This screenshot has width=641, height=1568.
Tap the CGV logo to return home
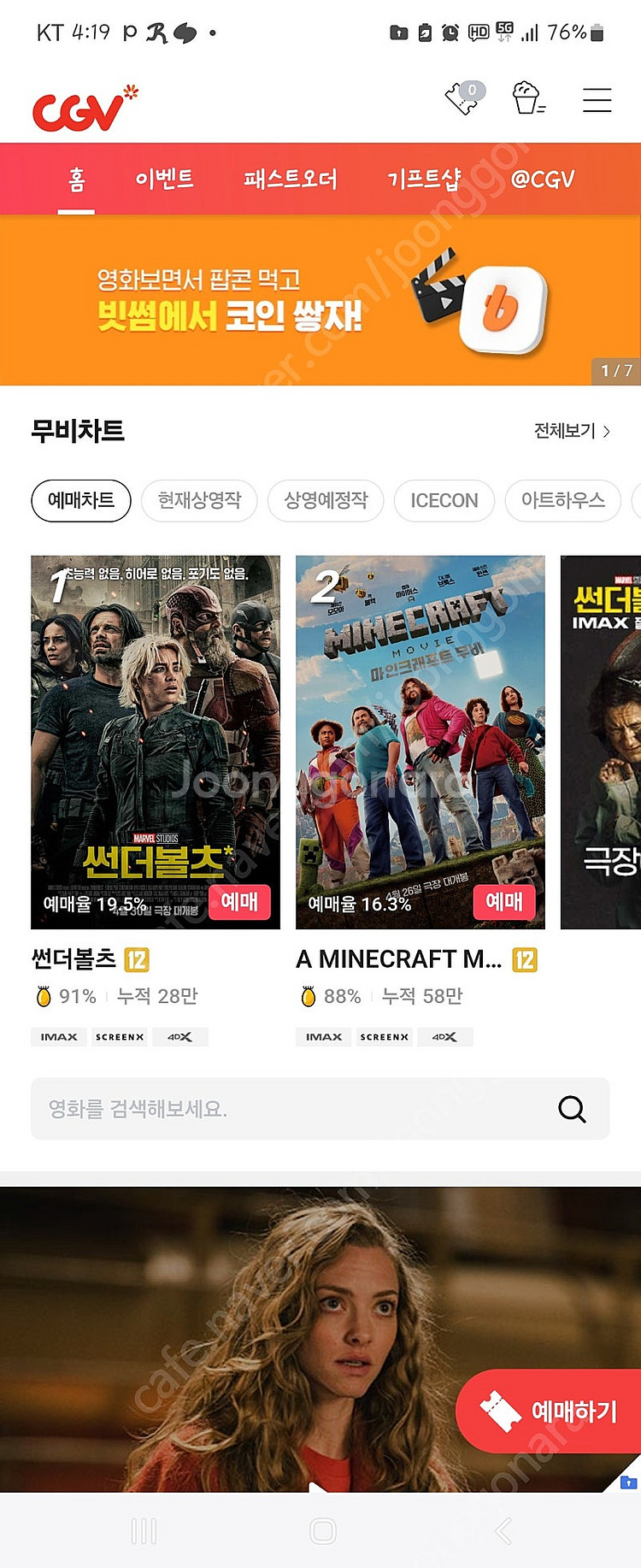pos(77,107)
